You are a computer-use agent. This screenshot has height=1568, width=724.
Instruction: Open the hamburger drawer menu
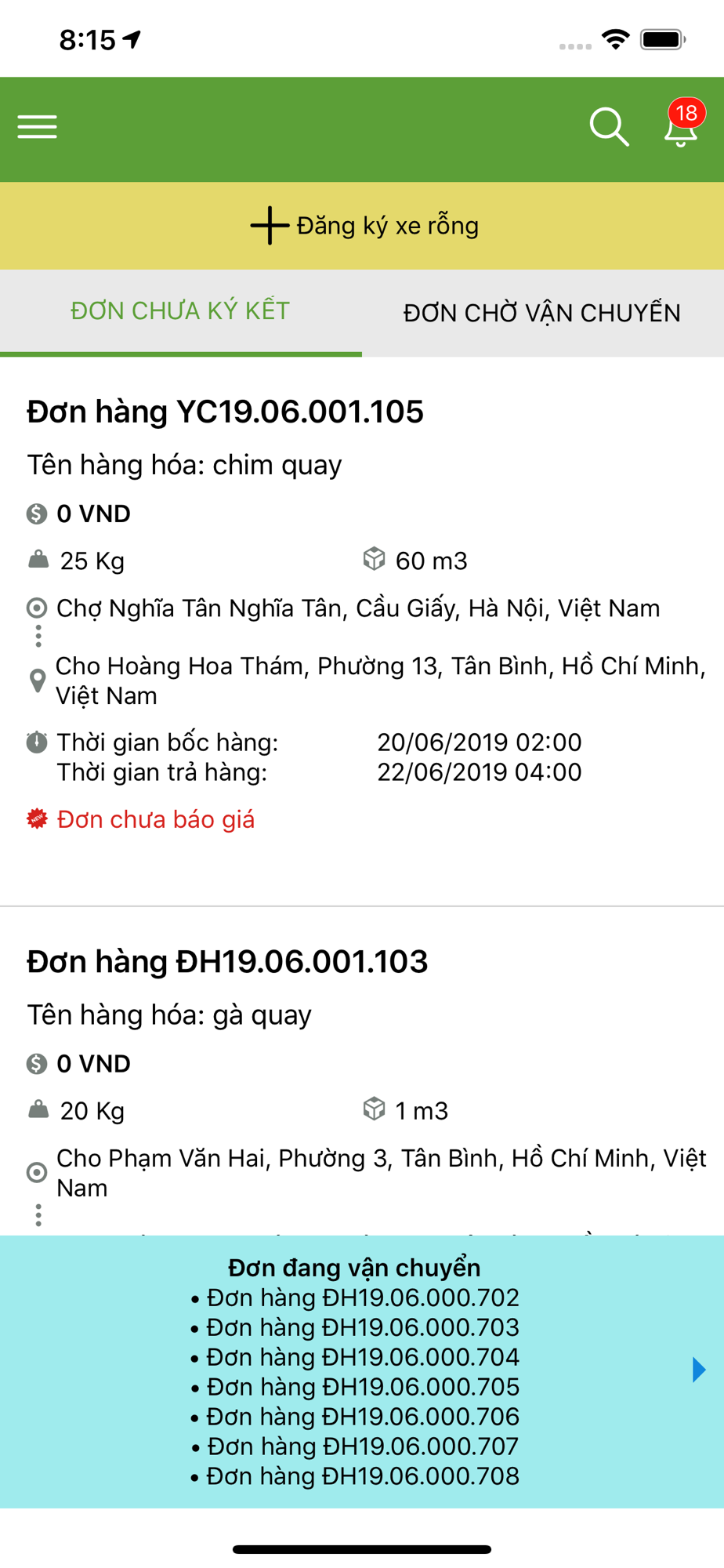38,127
